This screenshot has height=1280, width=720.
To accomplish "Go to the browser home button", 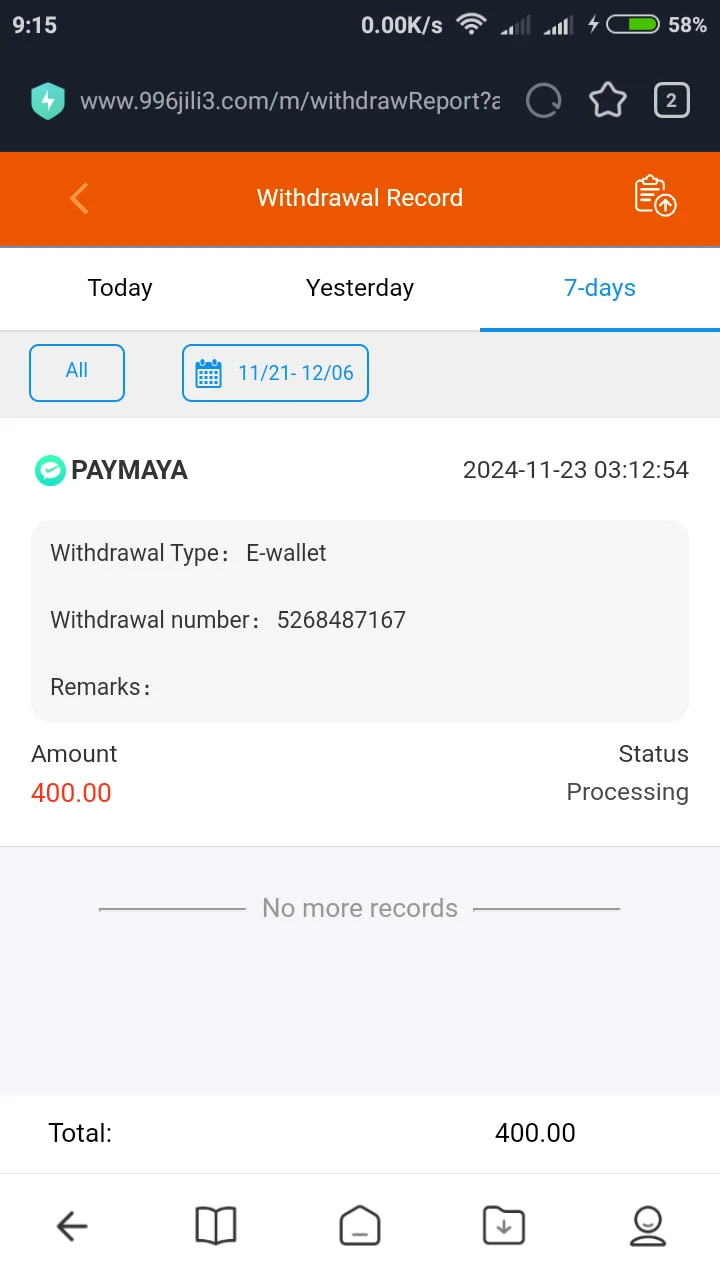I will [x=360, y=1225].
